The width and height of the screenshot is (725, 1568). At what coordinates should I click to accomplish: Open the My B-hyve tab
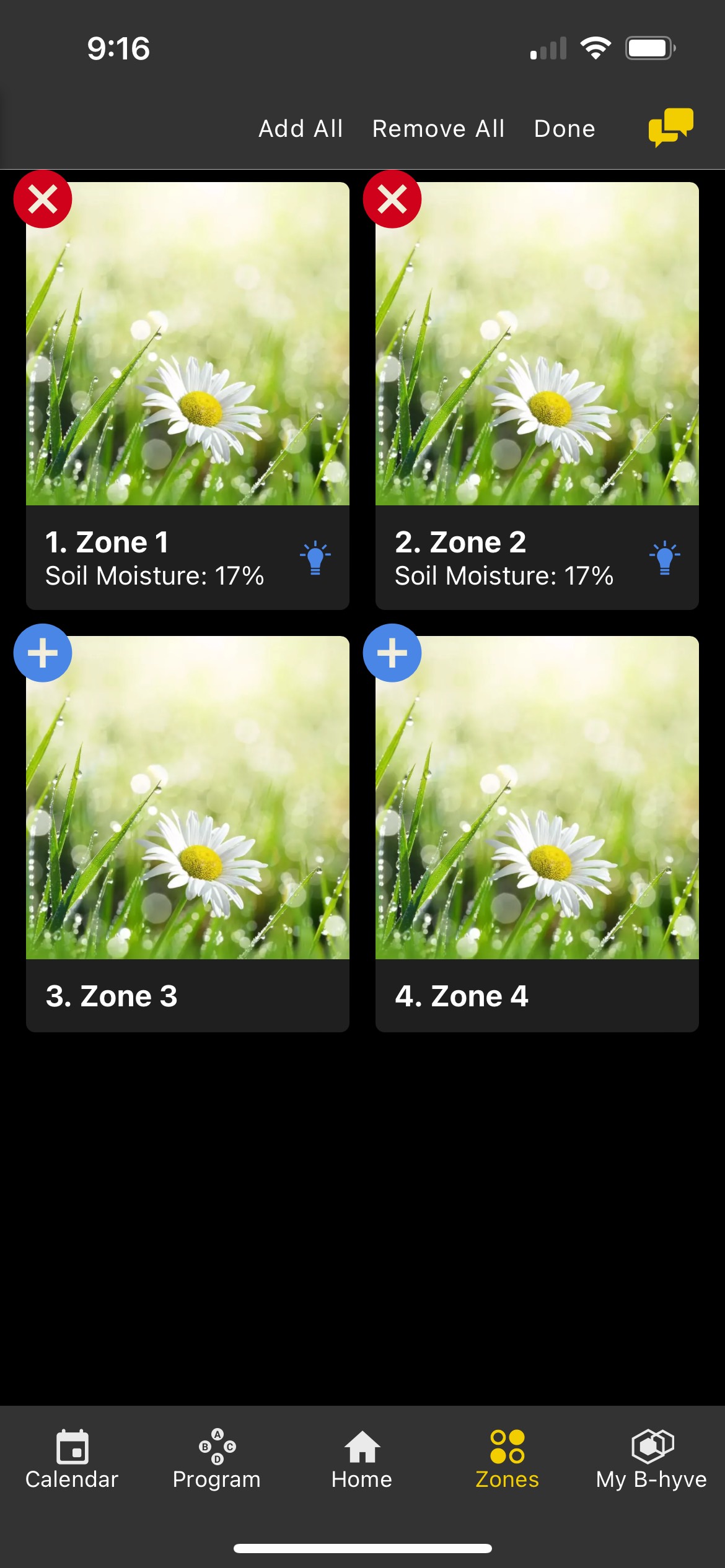pyautogui.click(x=651, y=1459)
